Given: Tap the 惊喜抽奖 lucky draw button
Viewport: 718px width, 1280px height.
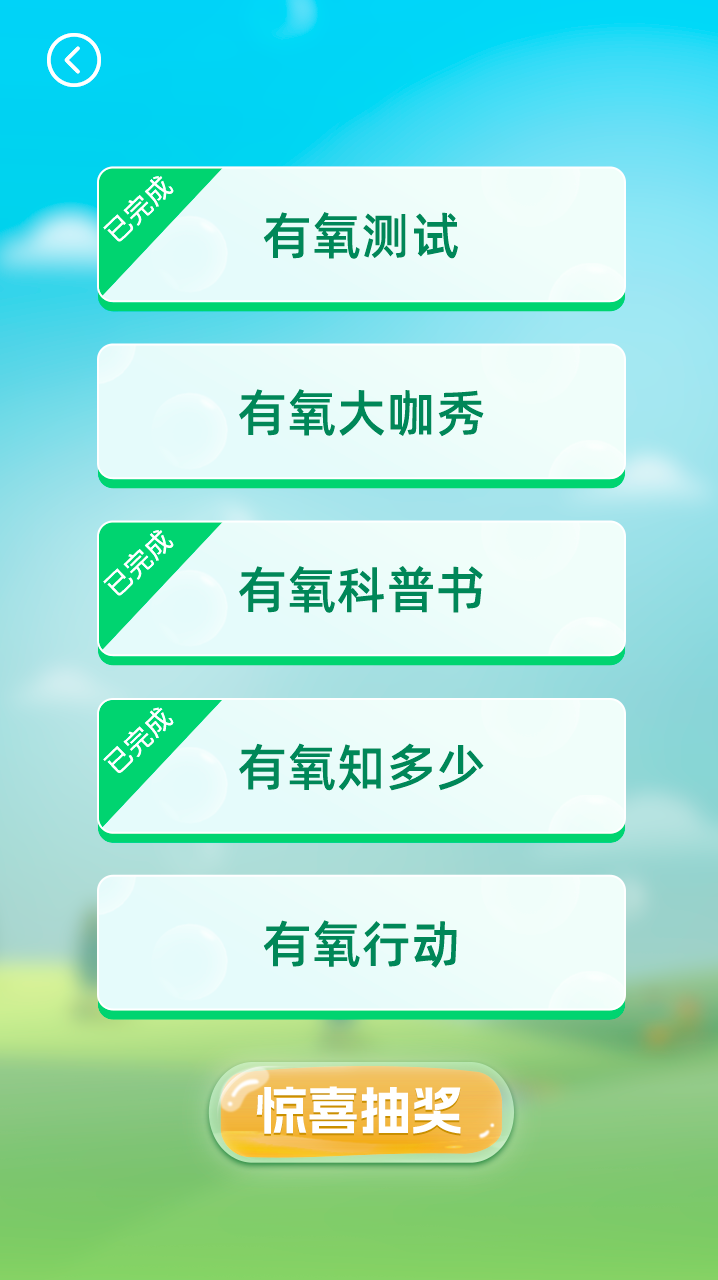Looking at the screenshot, I should point(360,1111).
